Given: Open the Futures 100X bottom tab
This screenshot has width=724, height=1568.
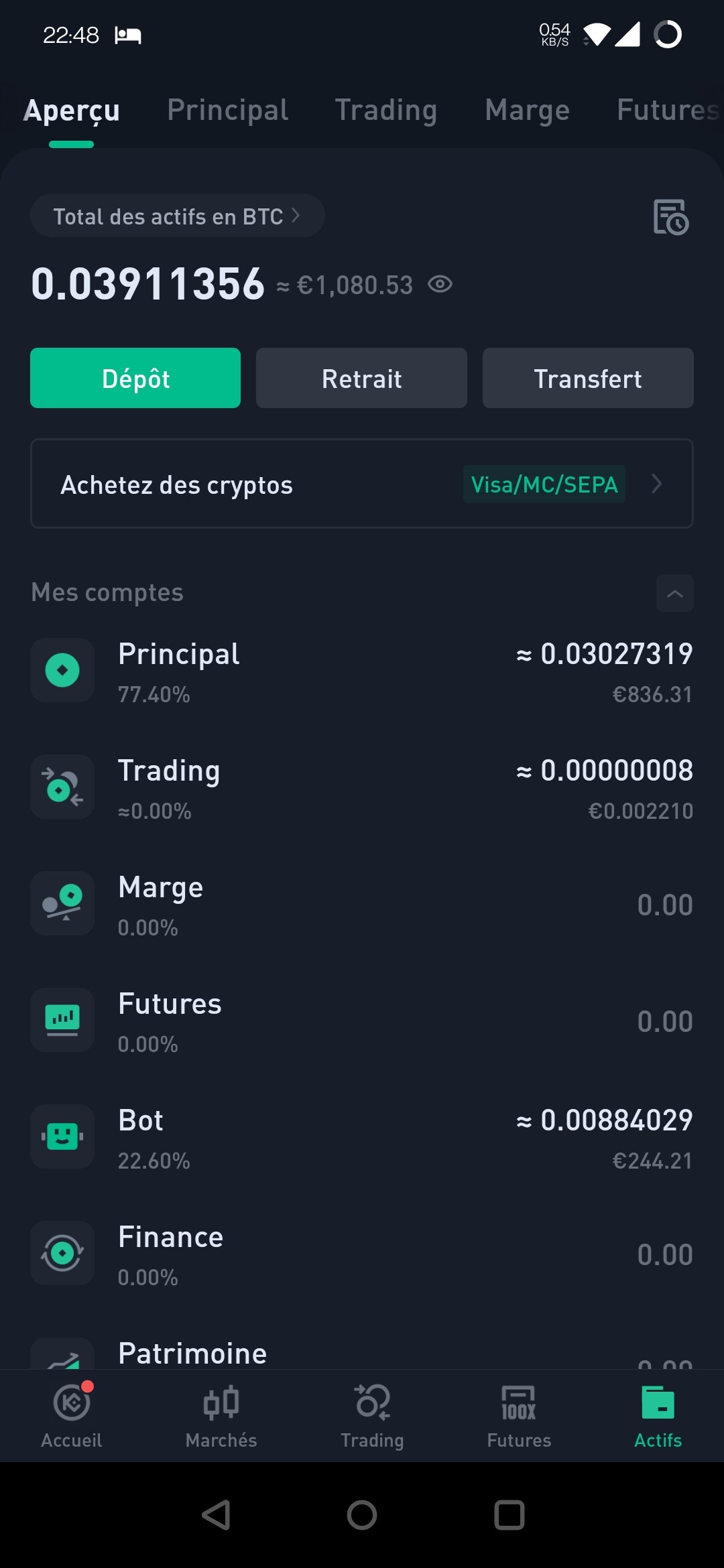Looking at the screenshot, I should tap(519, 1415).
